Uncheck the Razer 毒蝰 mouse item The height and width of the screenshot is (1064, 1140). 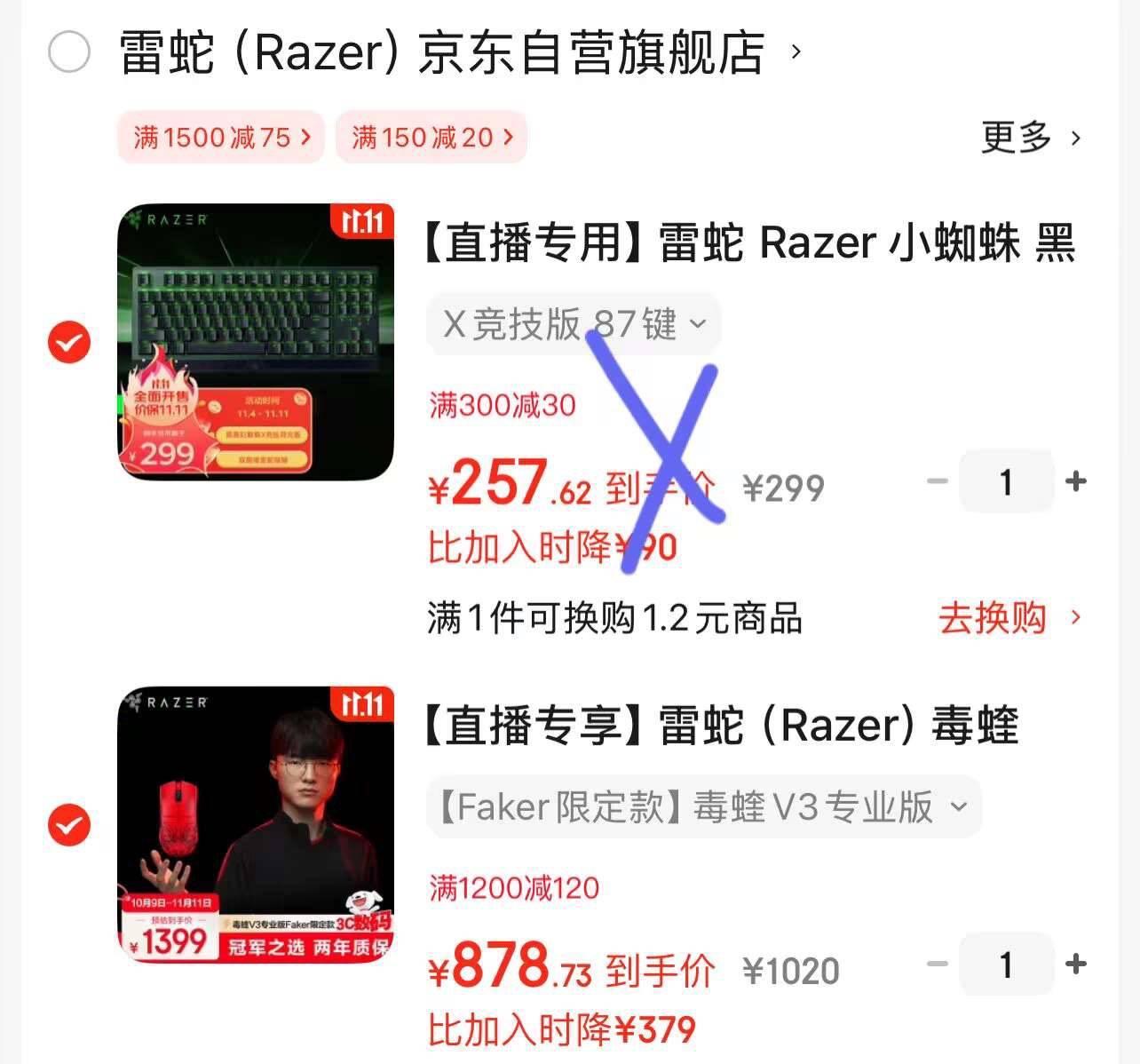tap(68, 825)
